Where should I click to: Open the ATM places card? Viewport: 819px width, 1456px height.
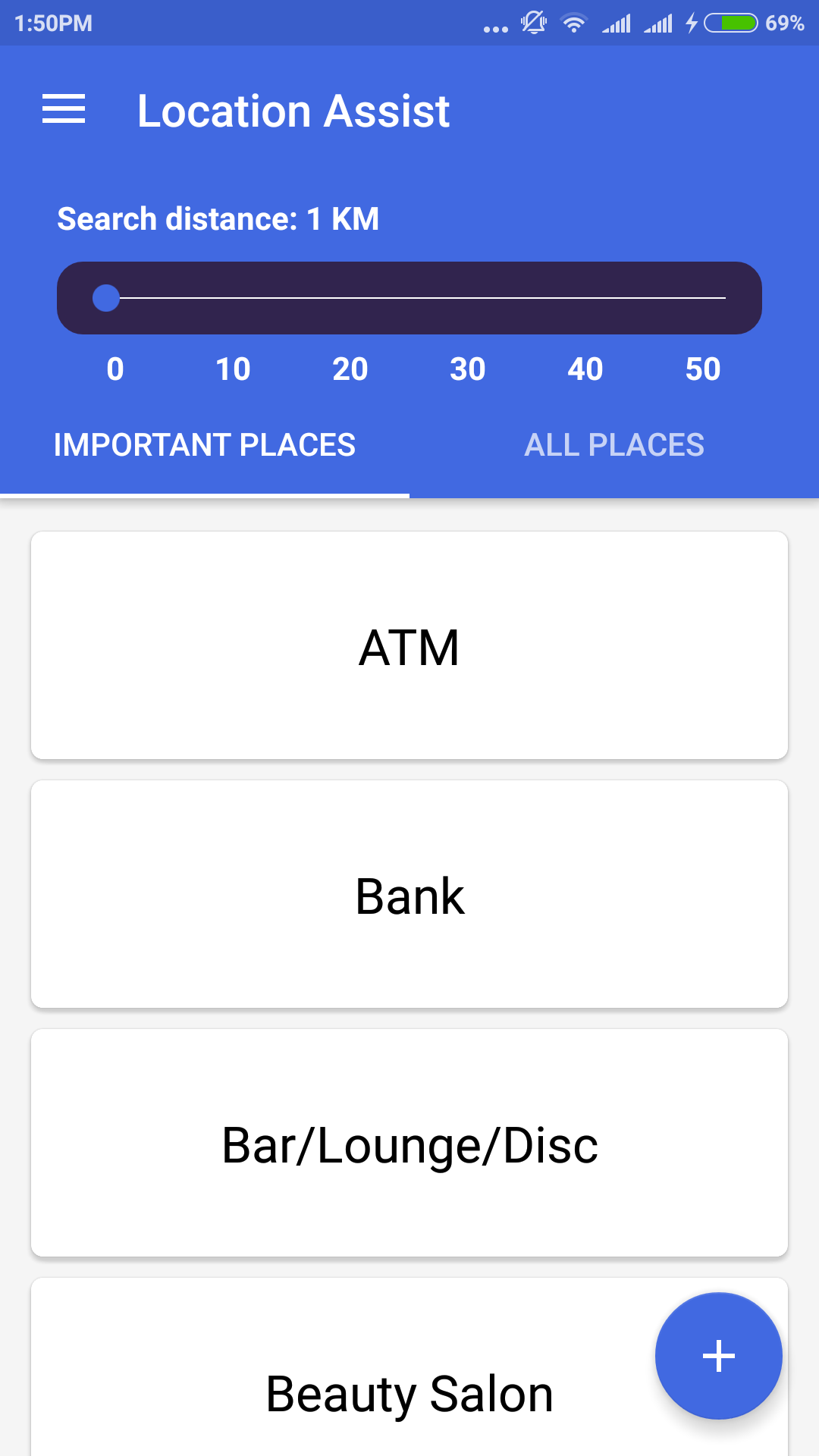coord(409,645)
